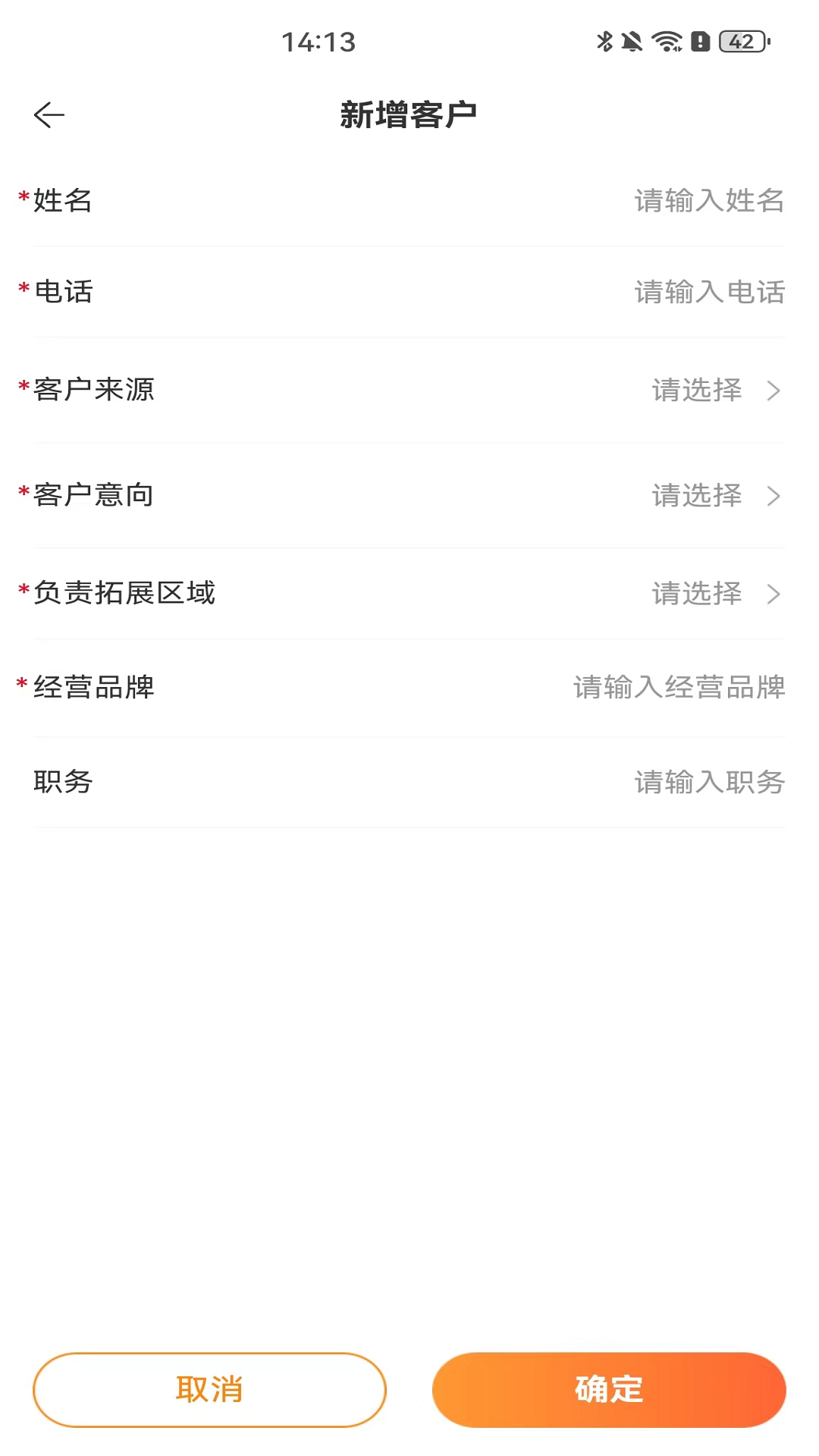Confirm the new customer with 确定
819x1456 pixels.
(x=609, y=1389)
